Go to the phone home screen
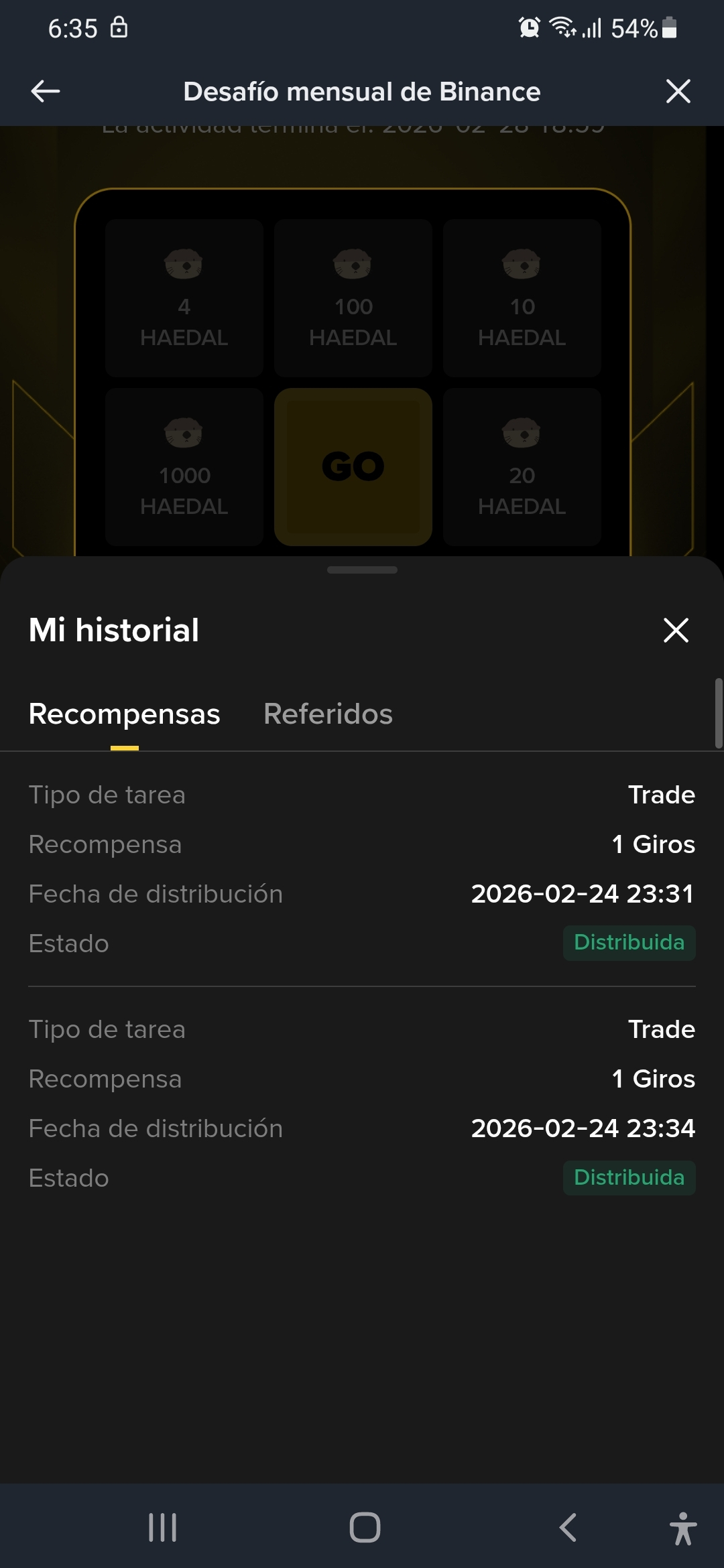724x1568 pixels. (365, 1527)
